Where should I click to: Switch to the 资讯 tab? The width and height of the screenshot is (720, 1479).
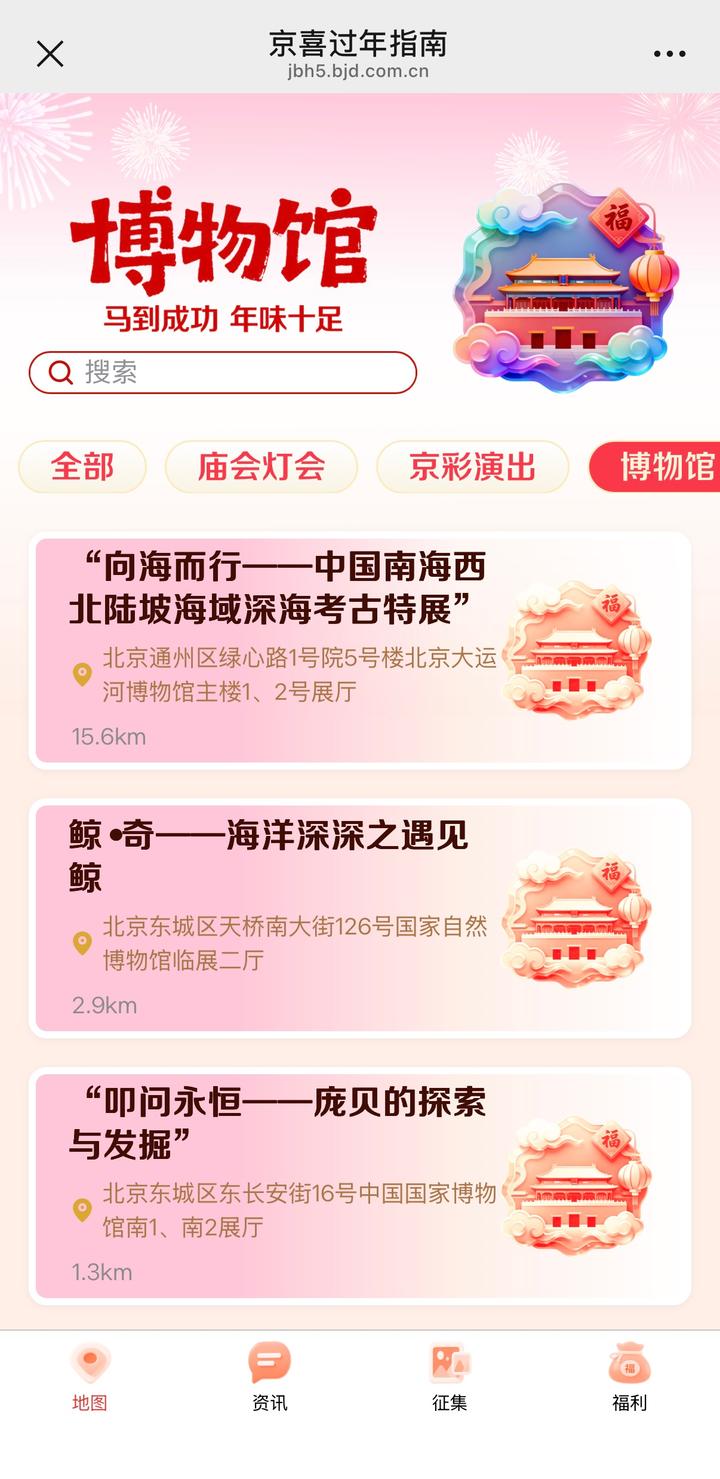[x=270, y=1378]
